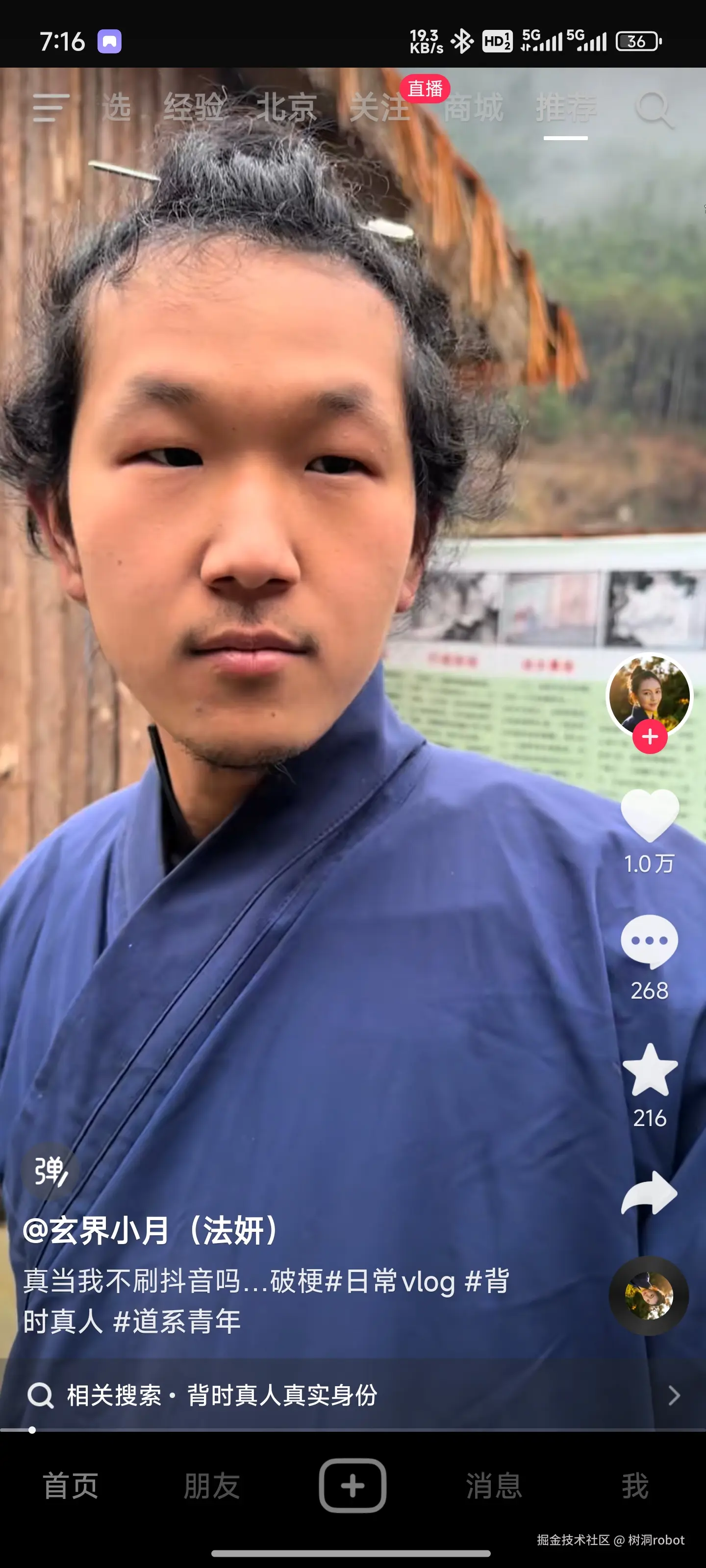Open the create video plus button
This screenshot has width=706, height=1568.
[353, 1485]
